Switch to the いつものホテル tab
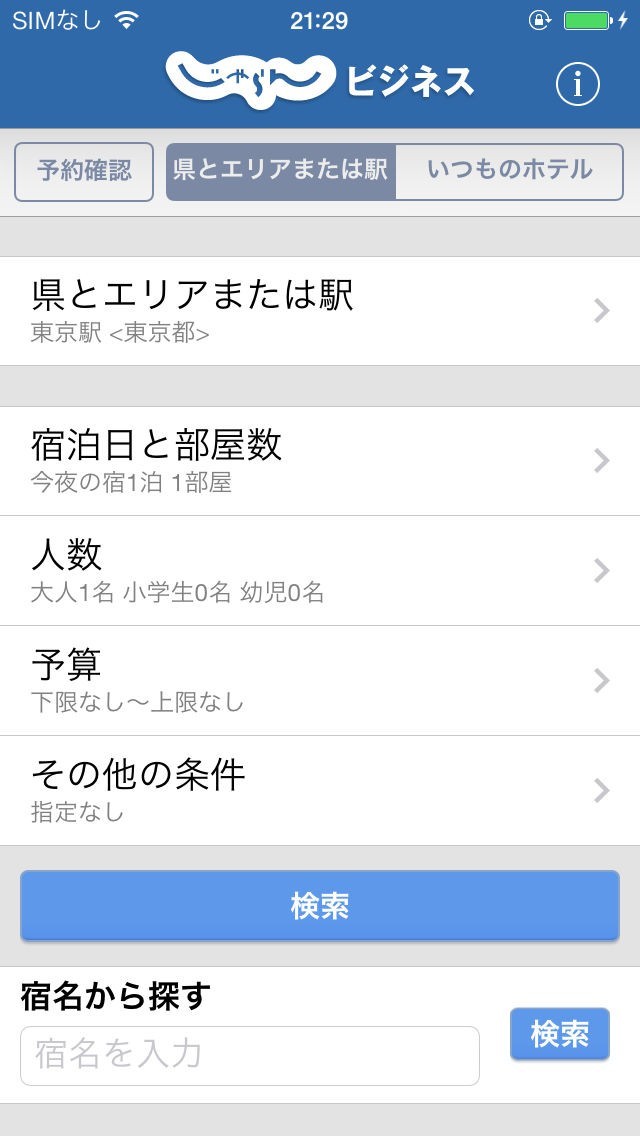The height and width of the screenshot is (1136, 640). click(x=510, y=171)
